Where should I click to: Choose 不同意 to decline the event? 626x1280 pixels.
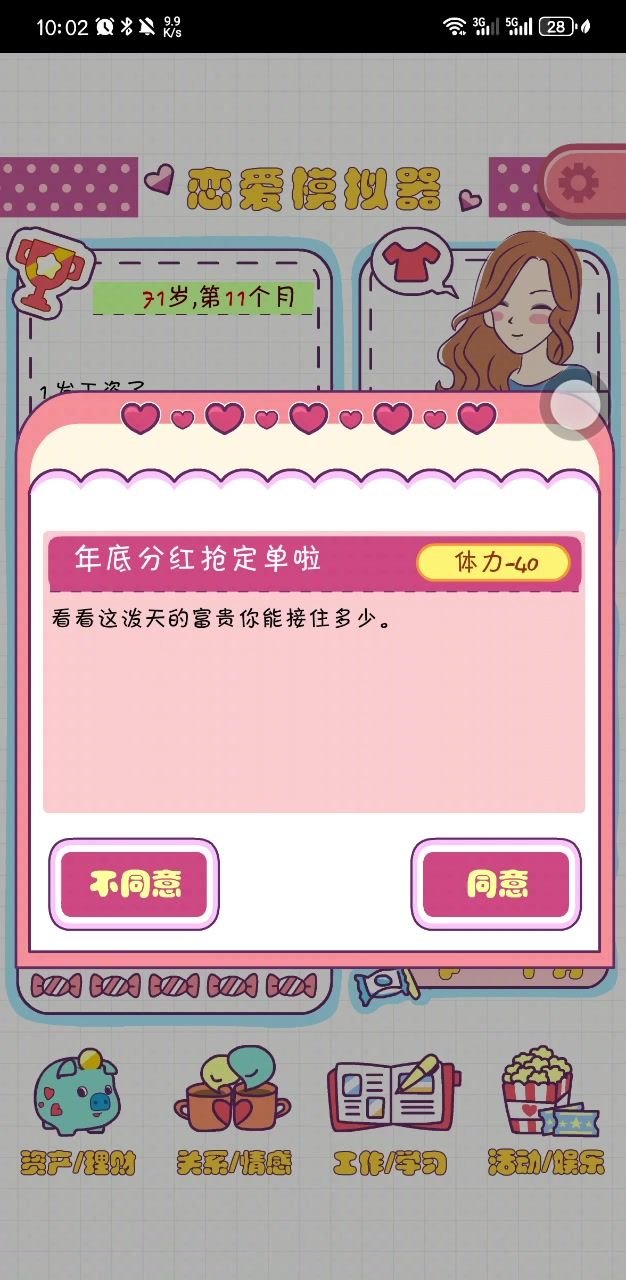[134, 885]
